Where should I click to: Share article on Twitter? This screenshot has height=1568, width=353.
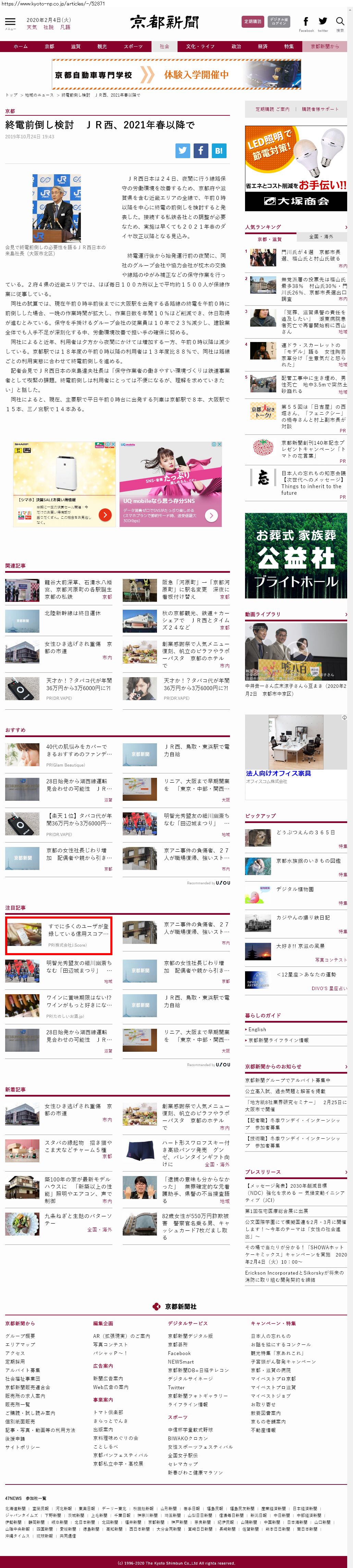[183, 150]
